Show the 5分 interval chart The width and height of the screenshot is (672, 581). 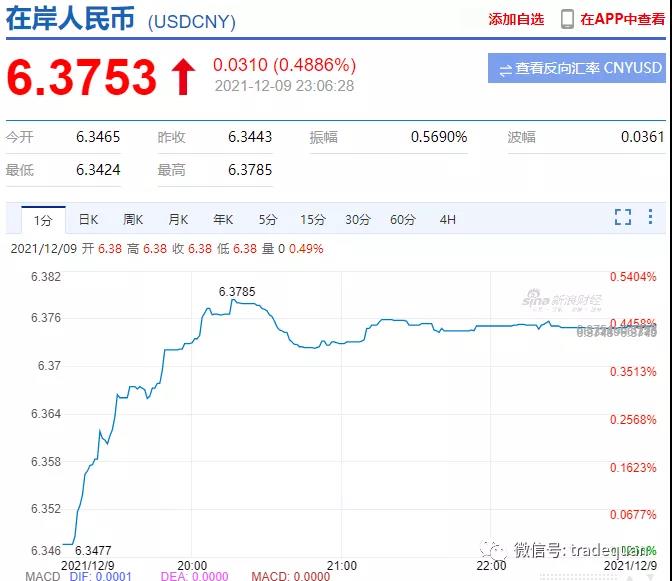[267, 219]
